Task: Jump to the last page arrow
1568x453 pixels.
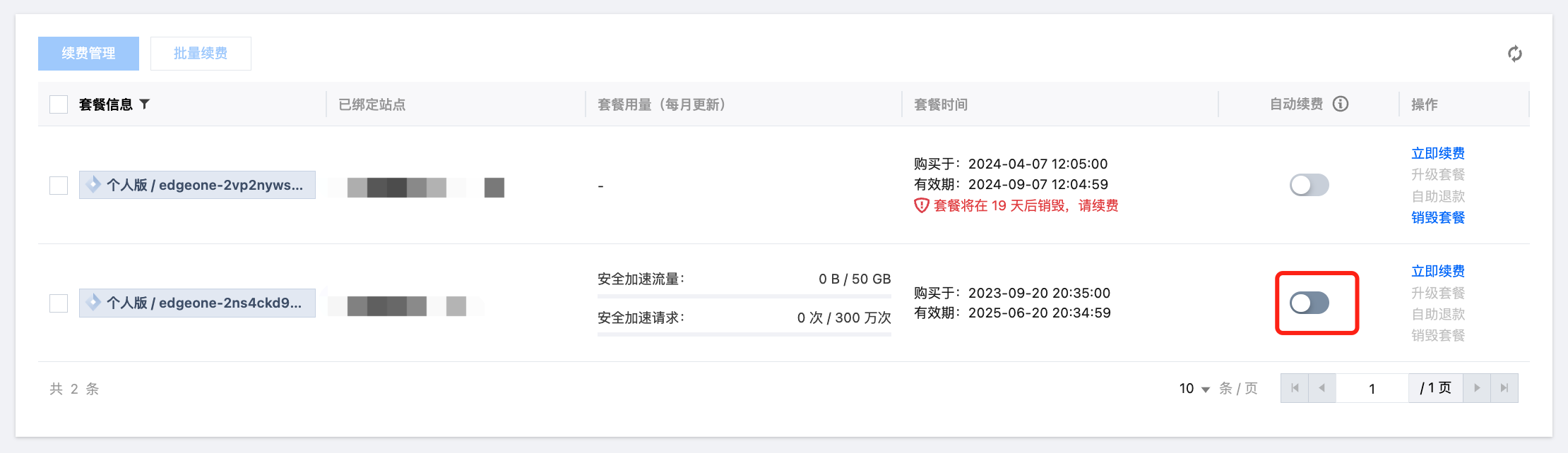Action: (x=1504, y=388)
